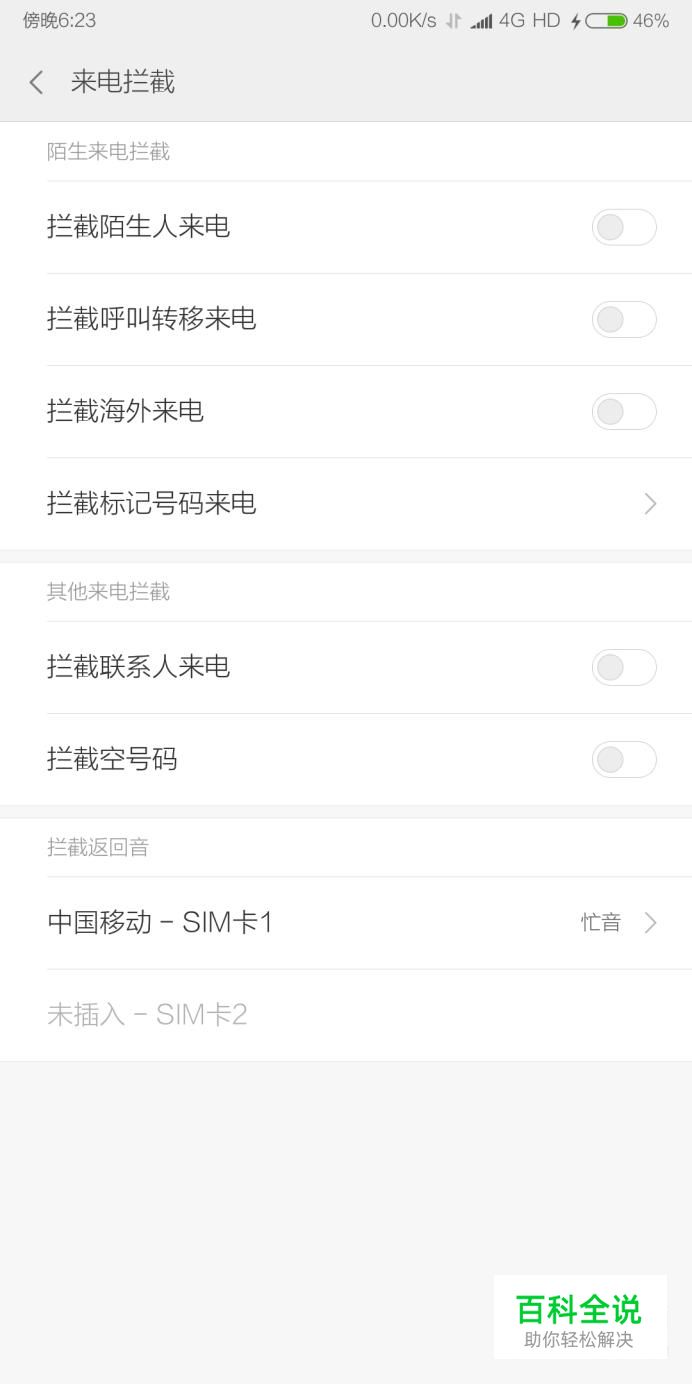Switch on 拦截空号码

coord(624,759)
